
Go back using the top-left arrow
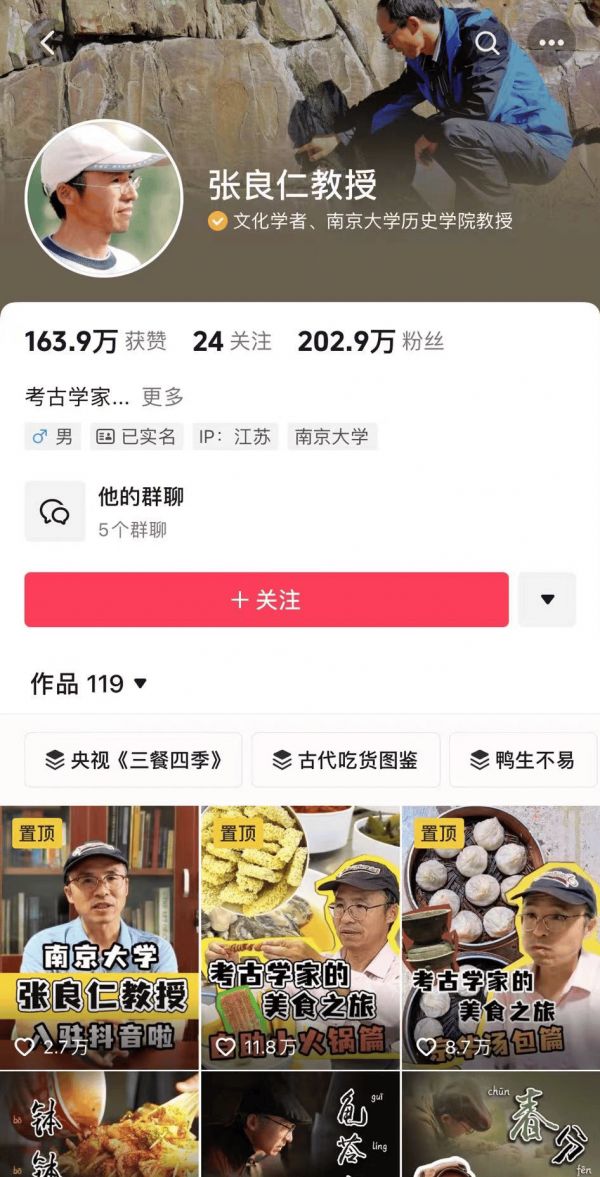pyautogui.click(x=47, y=42)
